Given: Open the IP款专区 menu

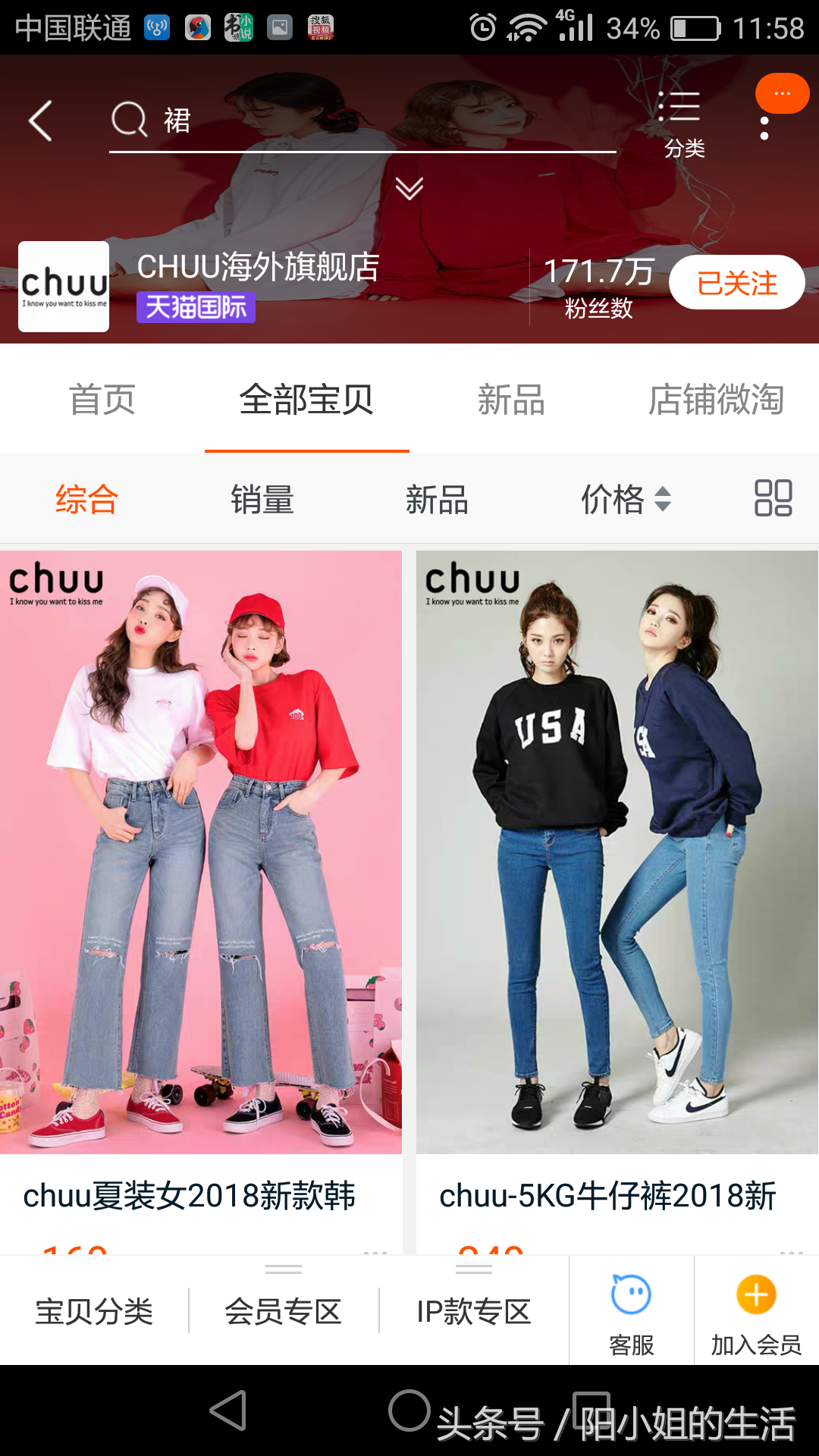Looking at the screenshot, I should point(474,1312).
